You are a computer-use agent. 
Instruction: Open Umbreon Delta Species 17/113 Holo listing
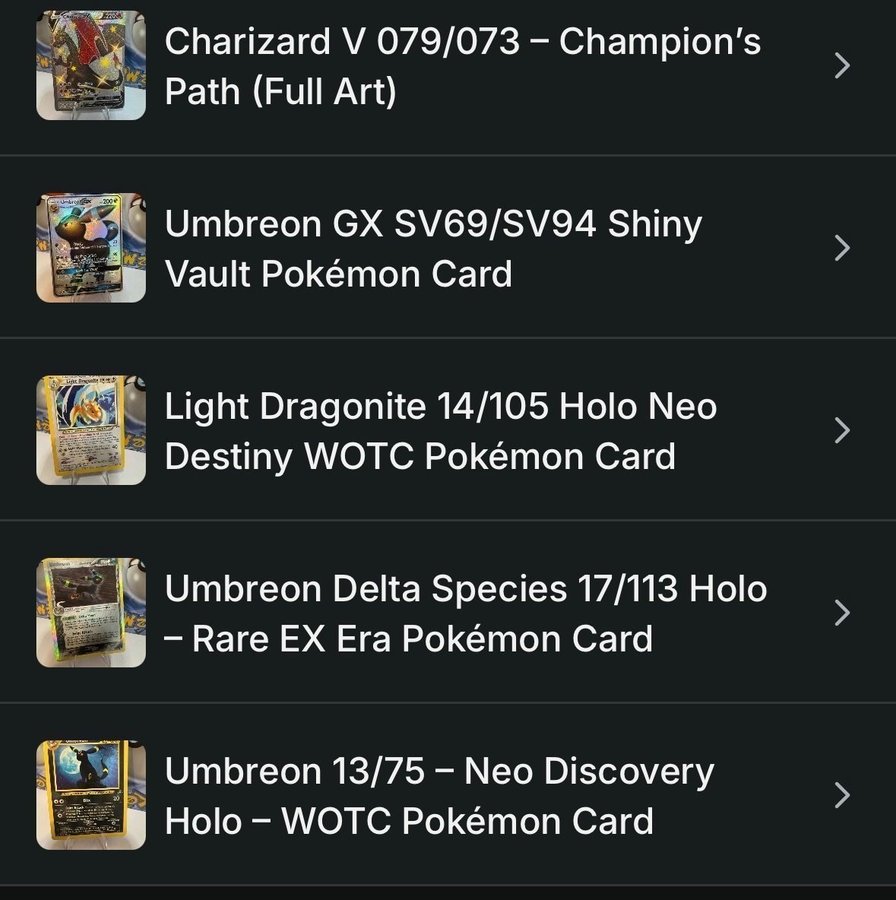coord(465,613)
